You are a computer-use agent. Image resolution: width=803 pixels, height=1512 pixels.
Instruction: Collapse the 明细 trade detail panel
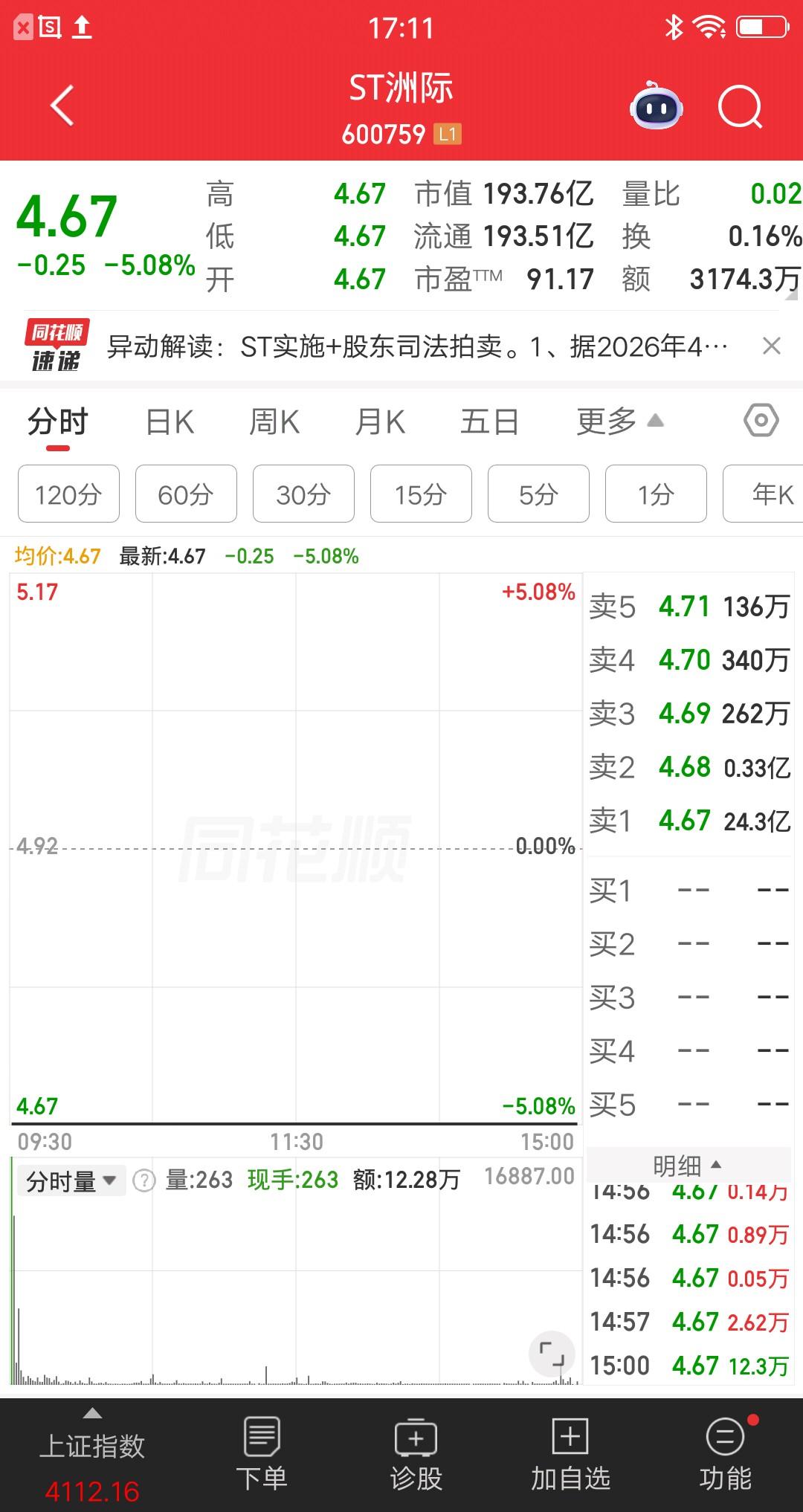click(688, 1166)
